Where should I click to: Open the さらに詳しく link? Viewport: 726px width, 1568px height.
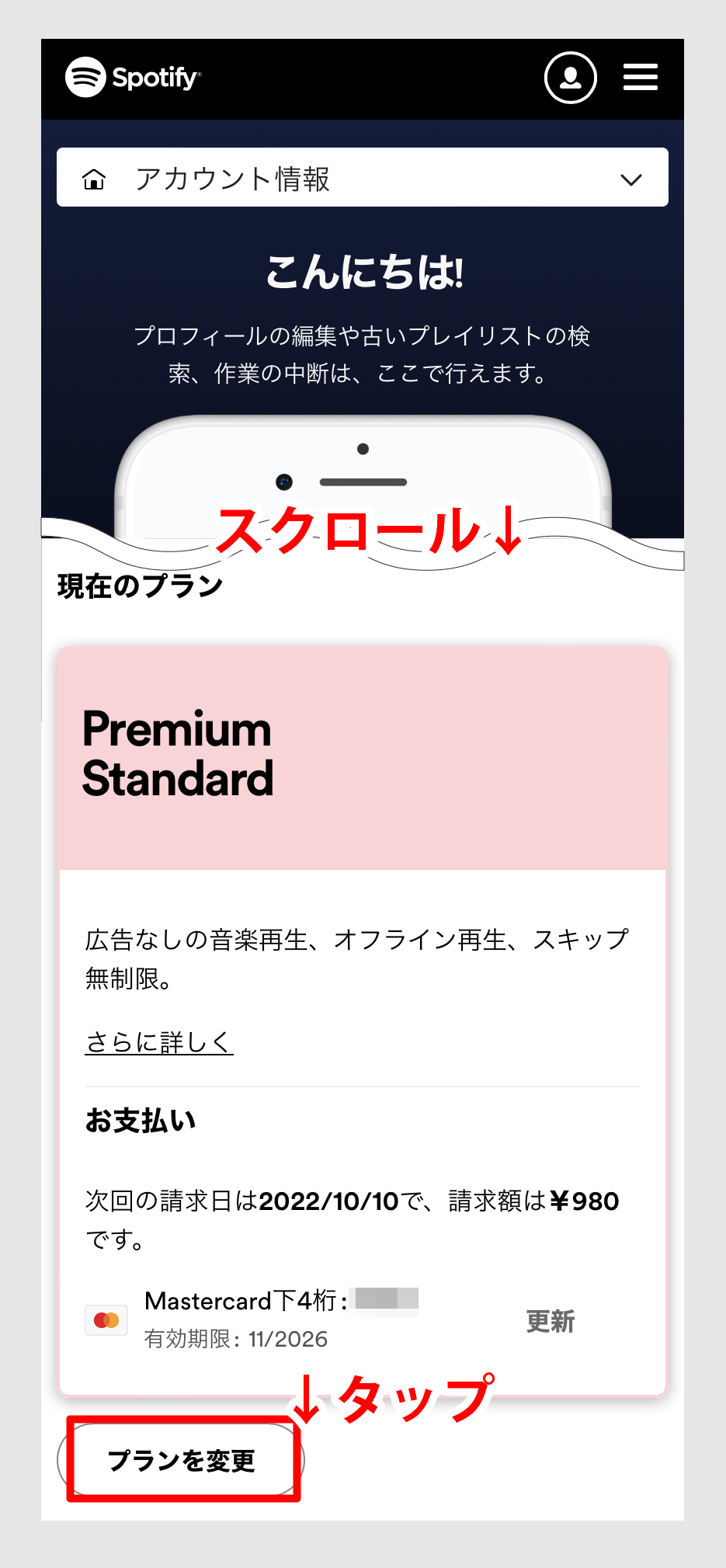click(159, 1041)
